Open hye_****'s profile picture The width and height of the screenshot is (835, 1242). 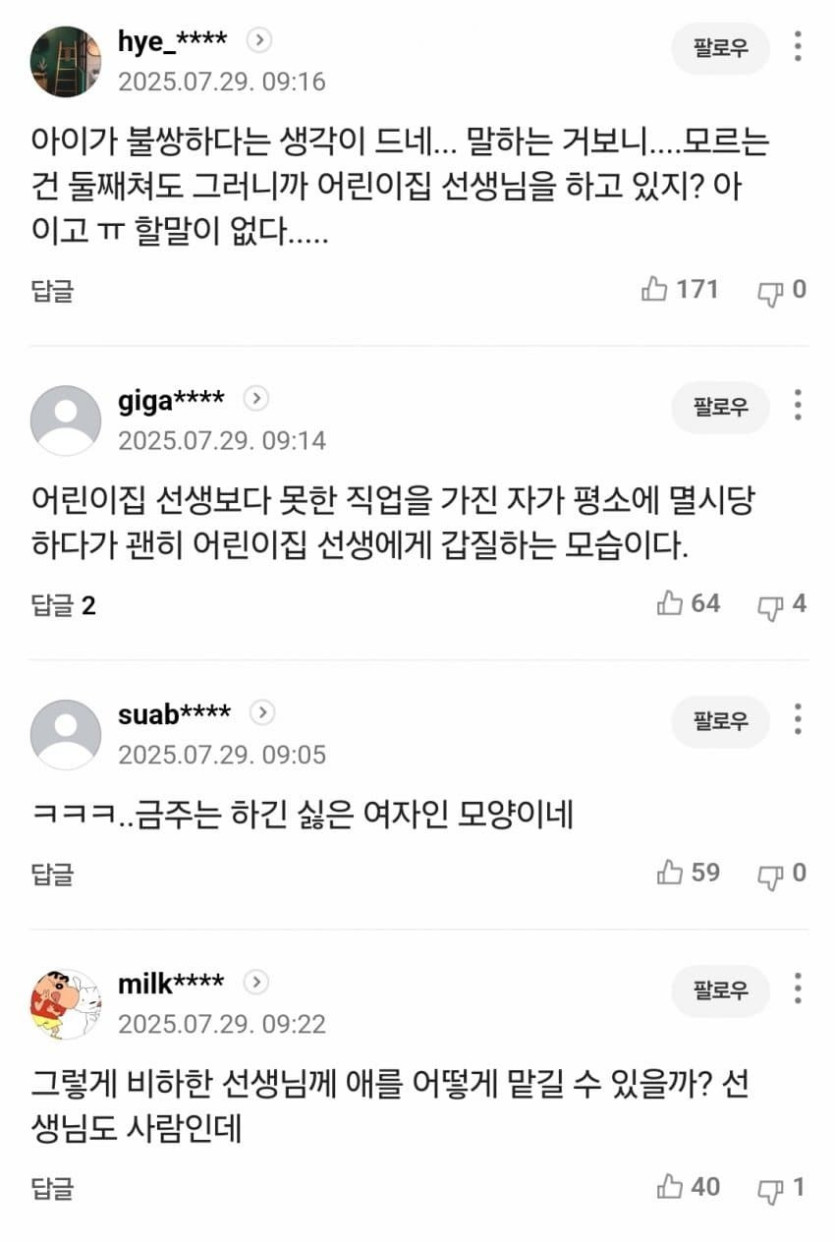tap(65, 62)
